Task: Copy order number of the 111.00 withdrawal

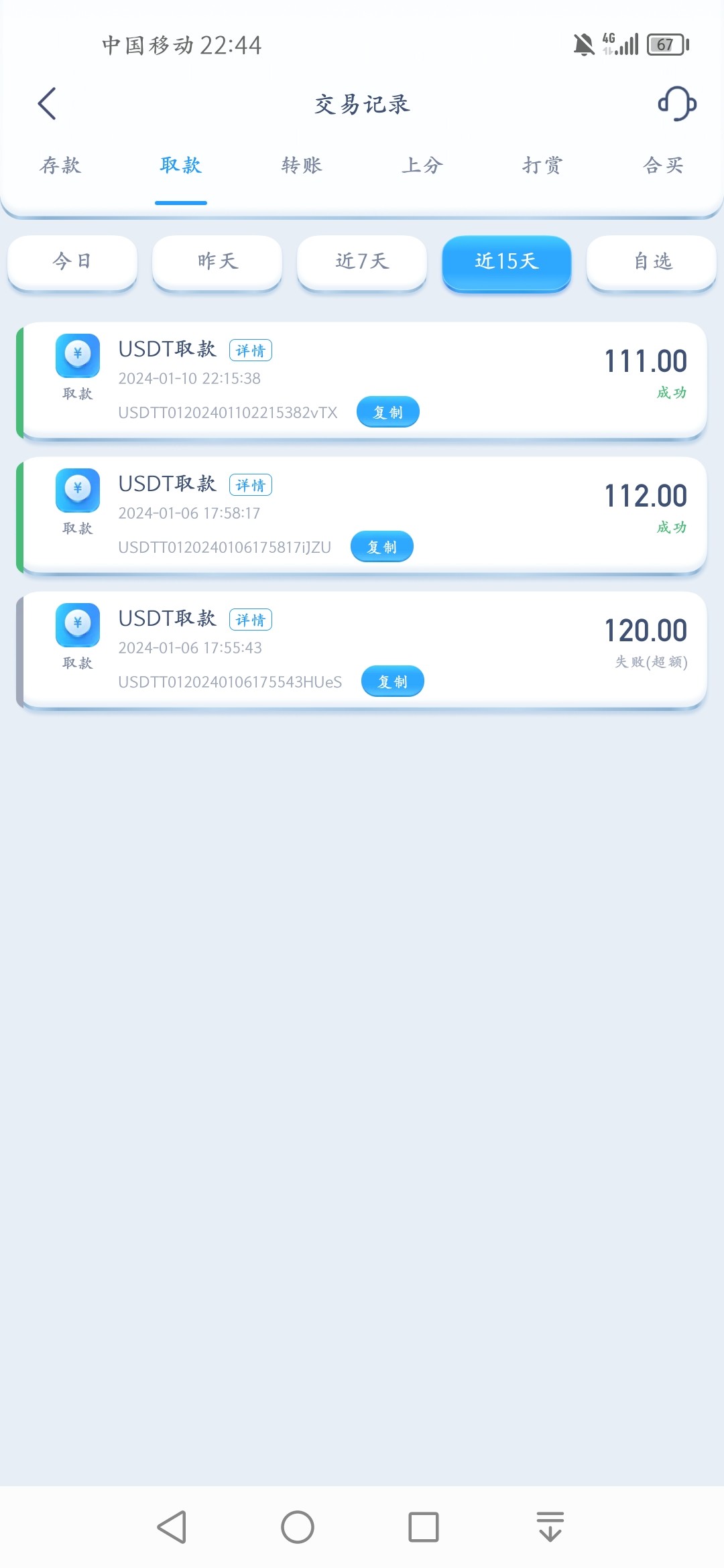Action: (x=388, y=412)
